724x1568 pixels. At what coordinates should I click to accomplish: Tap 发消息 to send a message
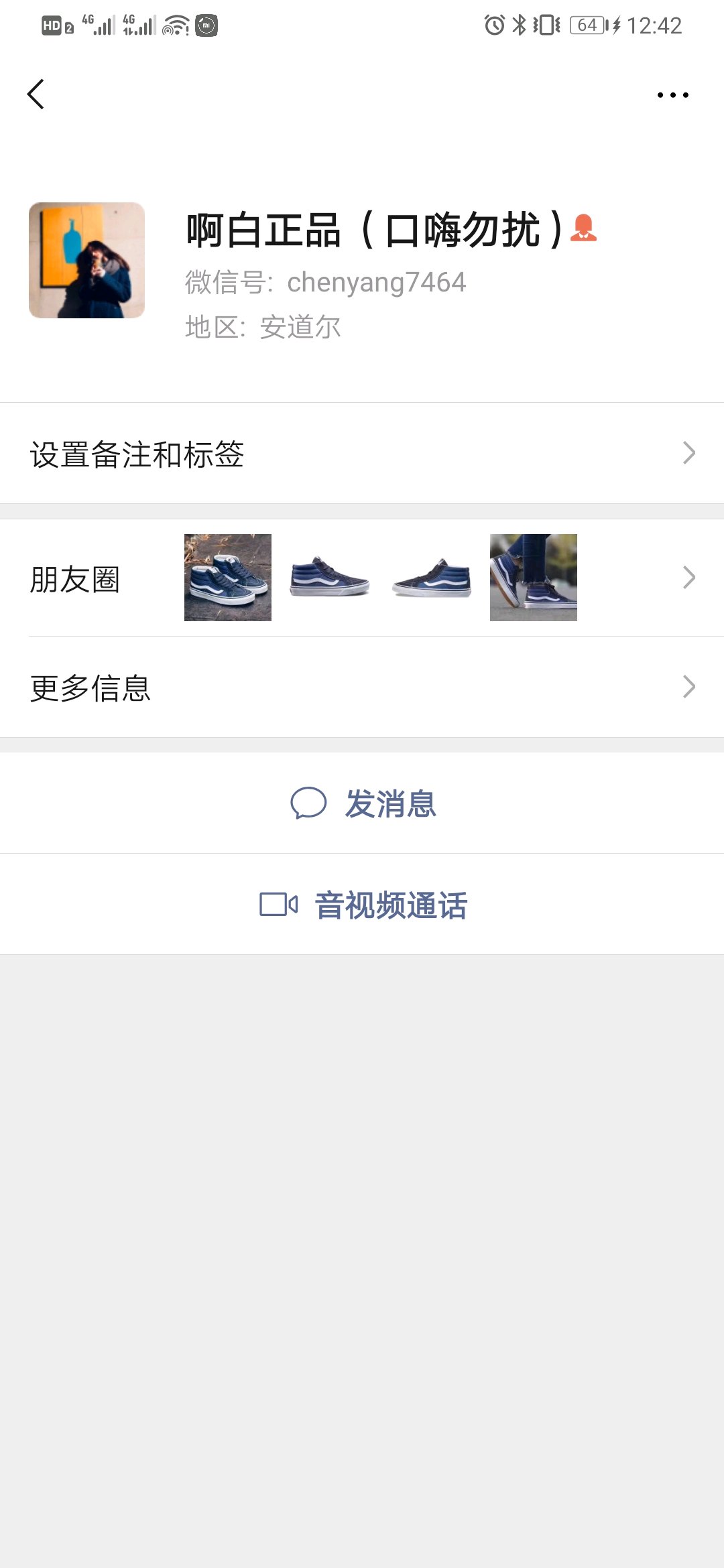[x=363, y=803]
